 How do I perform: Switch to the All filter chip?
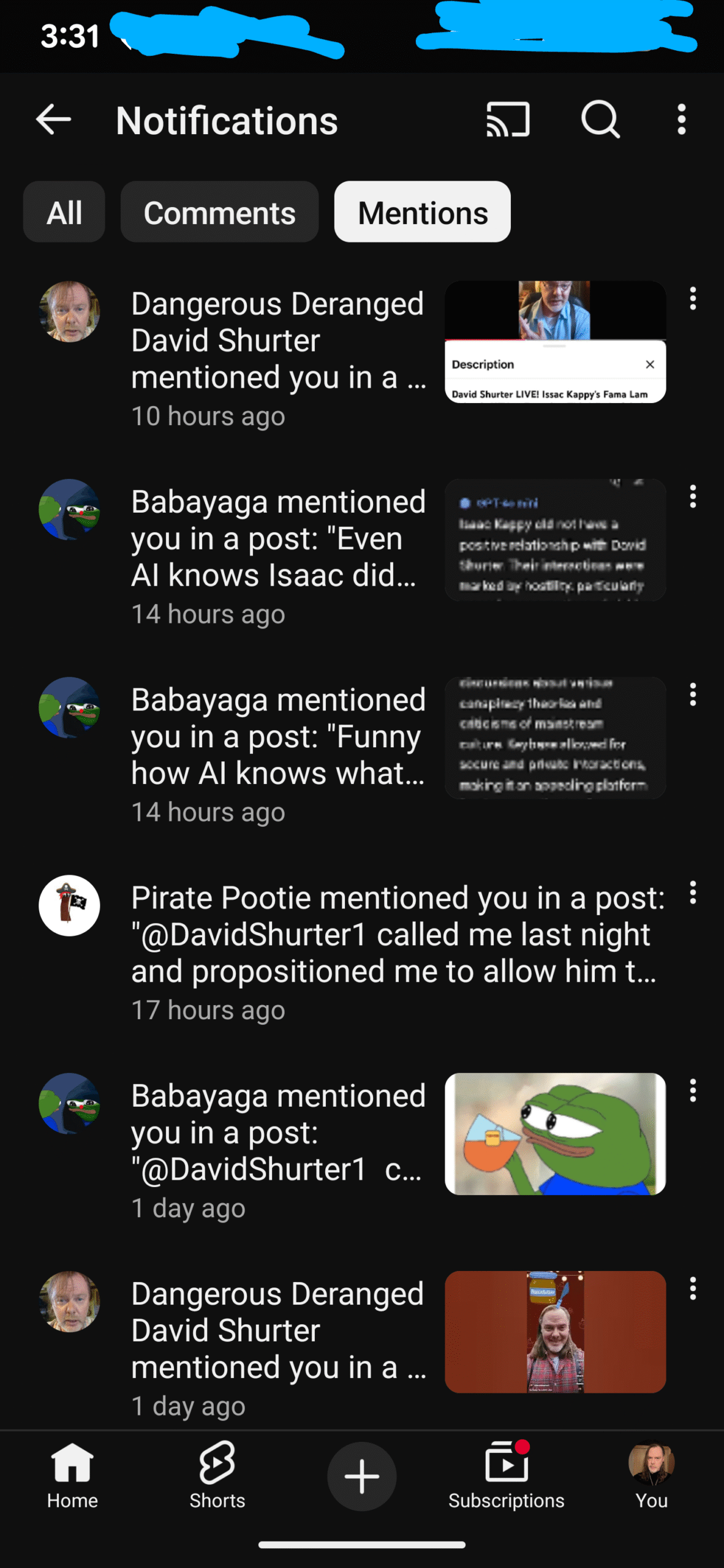tap(64, 212)
